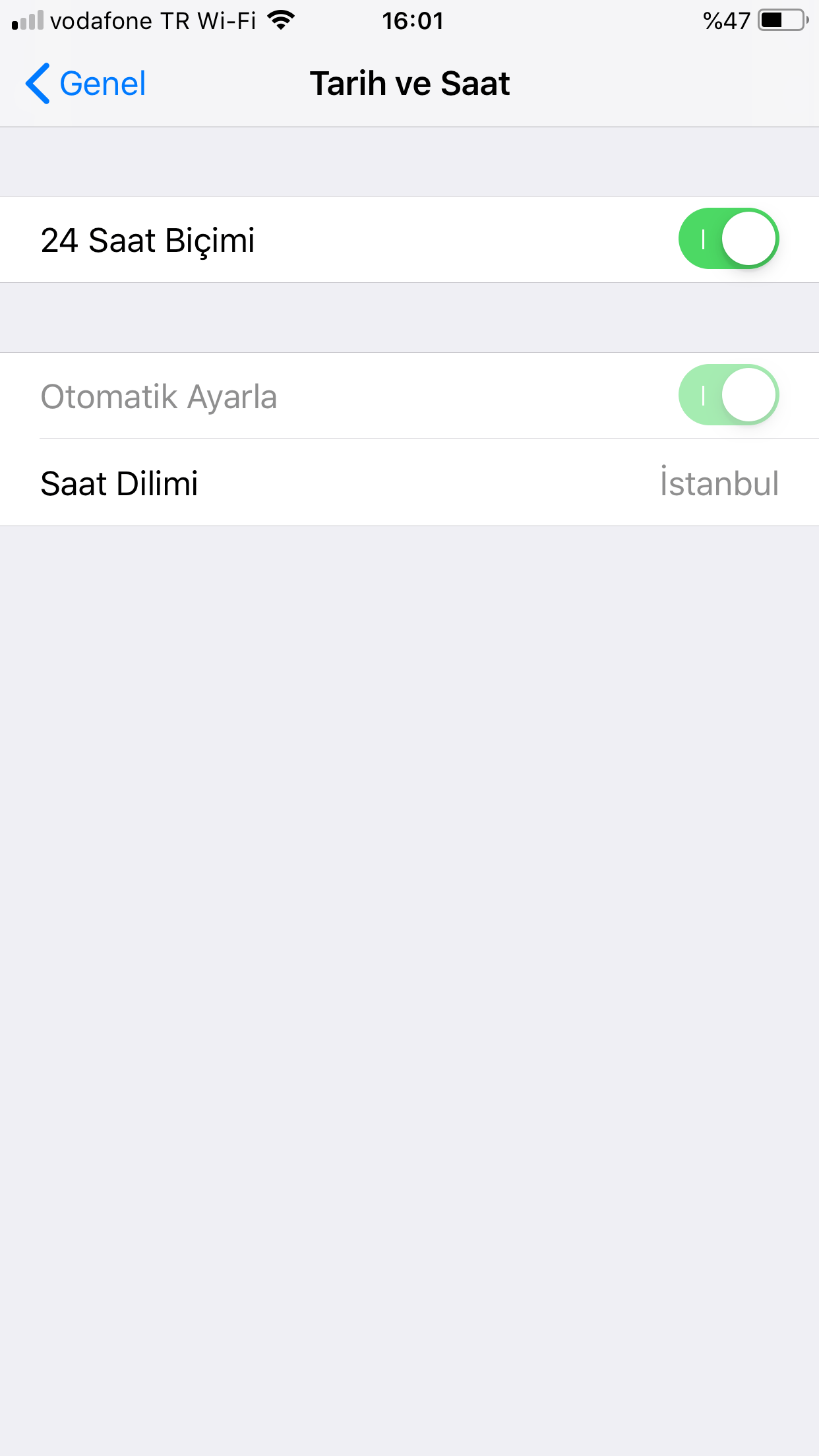
Task: Open the Saat Dilimi row
Action: coord(409,483)
